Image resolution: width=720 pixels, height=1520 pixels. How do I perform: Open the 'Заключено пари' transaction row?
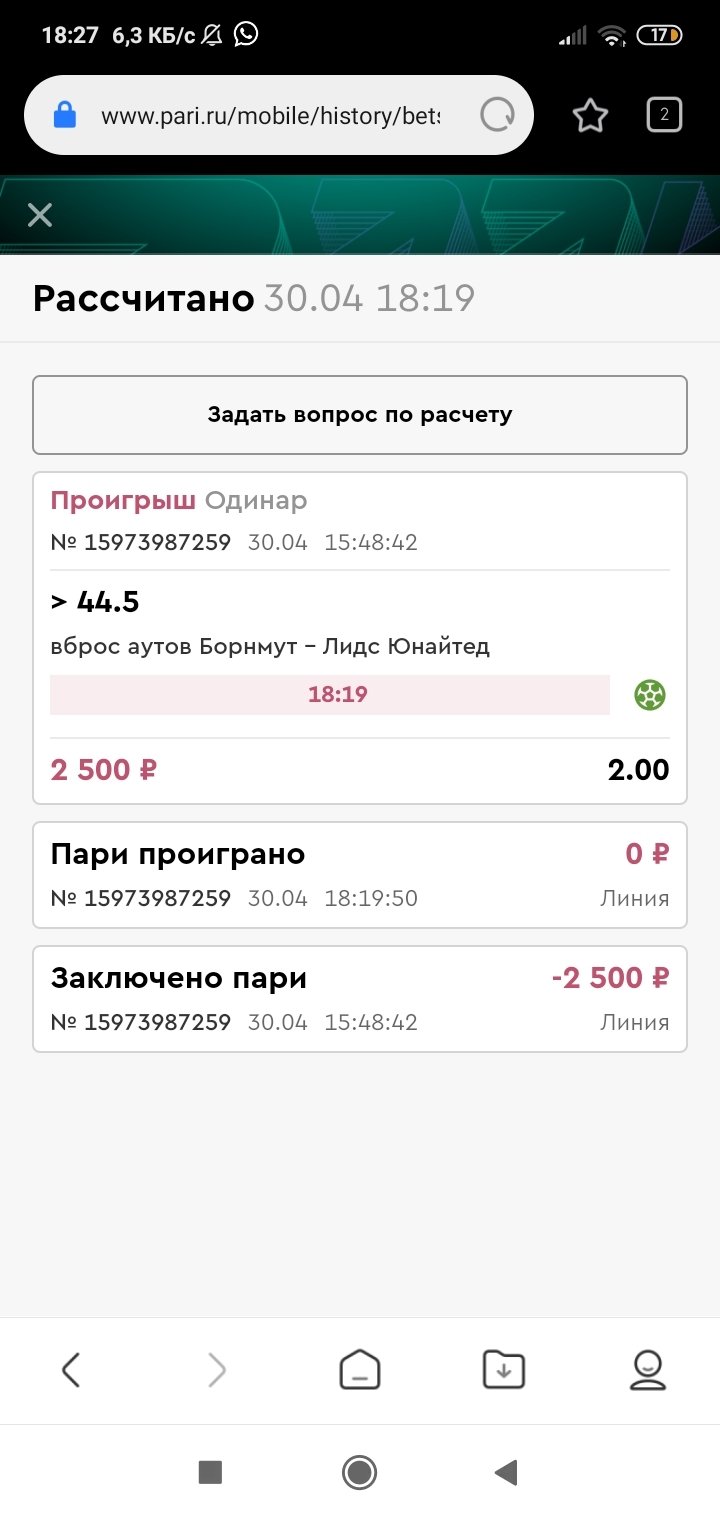[360, 998]
